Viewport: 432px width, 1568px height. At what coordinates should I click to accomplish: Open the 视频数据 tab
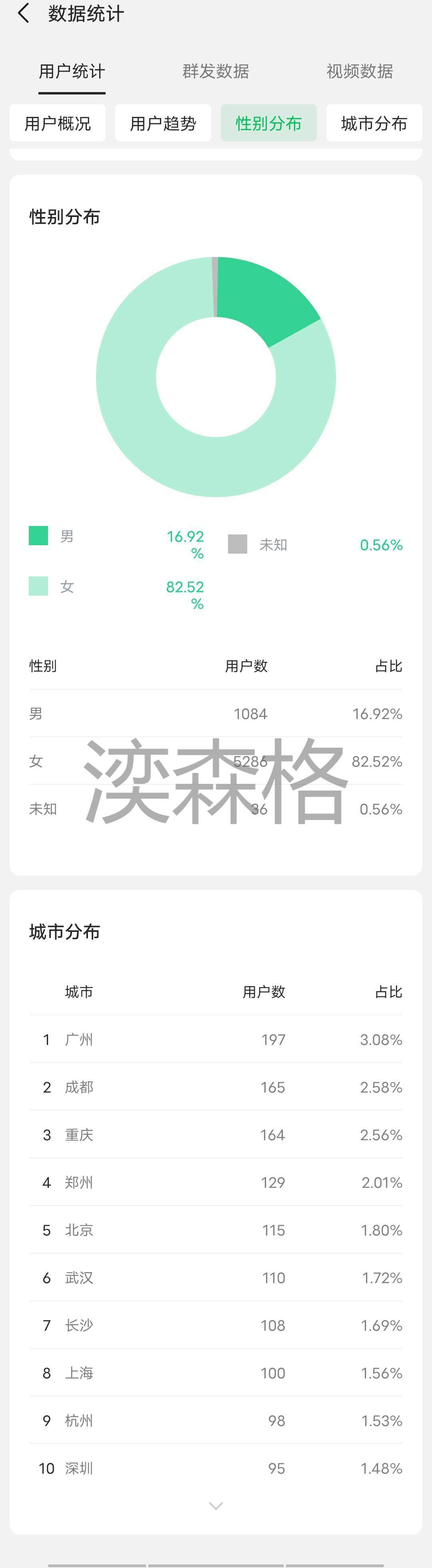[359, 71]
